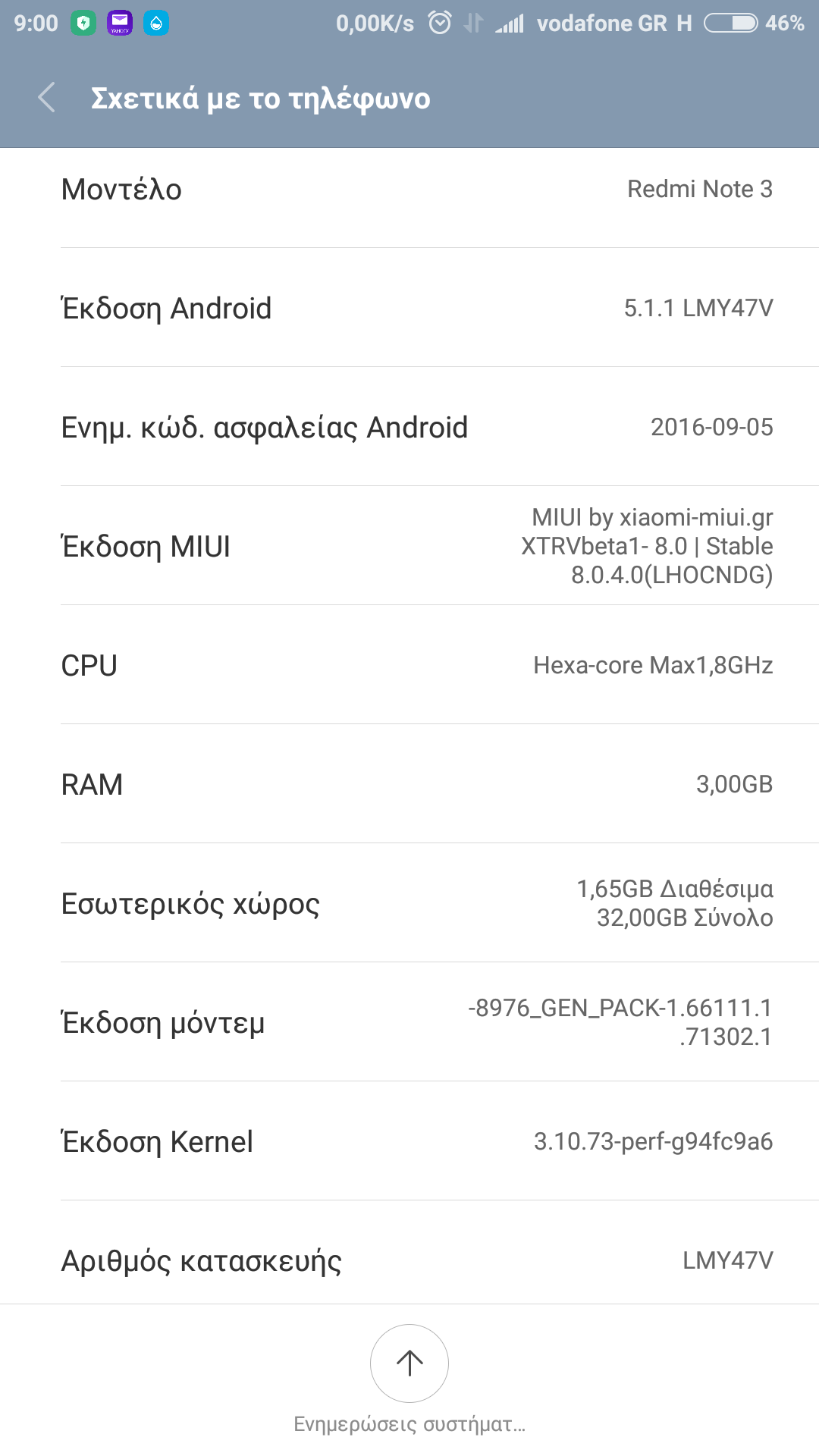Viewport: 819px width, 1456px height.
Task: Select the RAM row
Action: tap(409, 784)
